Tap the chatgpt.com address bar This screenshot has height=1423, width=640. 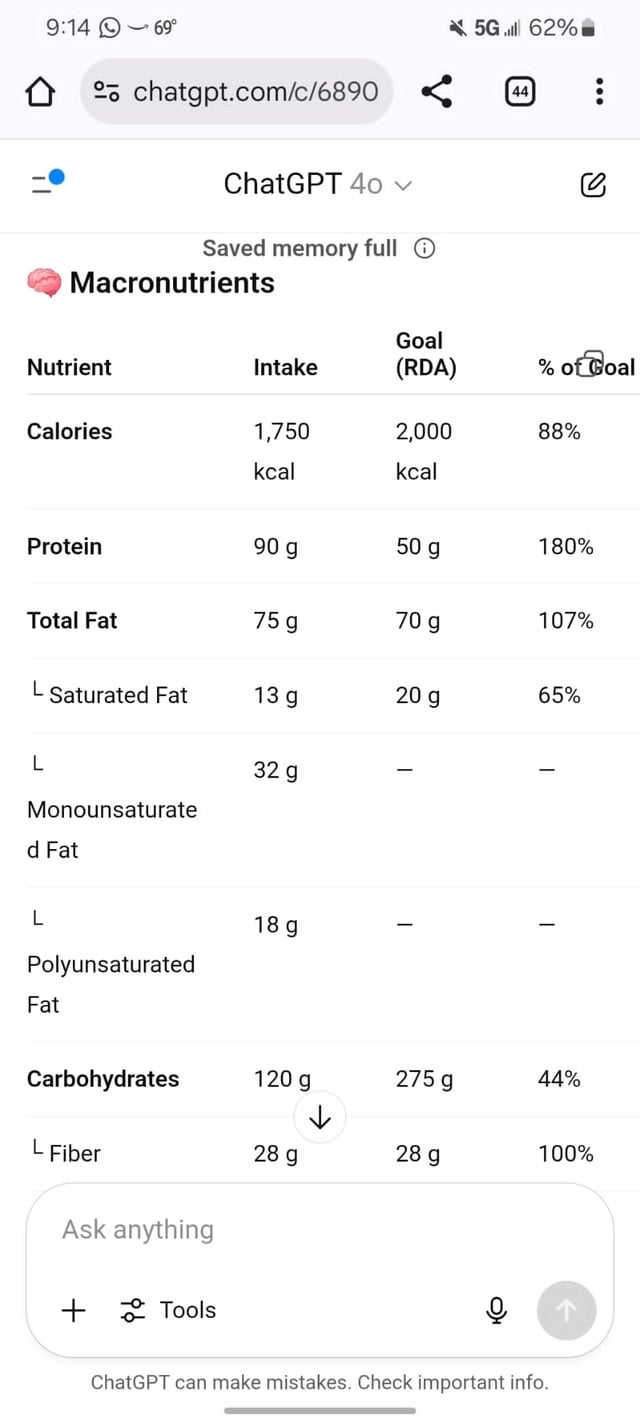click(237, 92)
